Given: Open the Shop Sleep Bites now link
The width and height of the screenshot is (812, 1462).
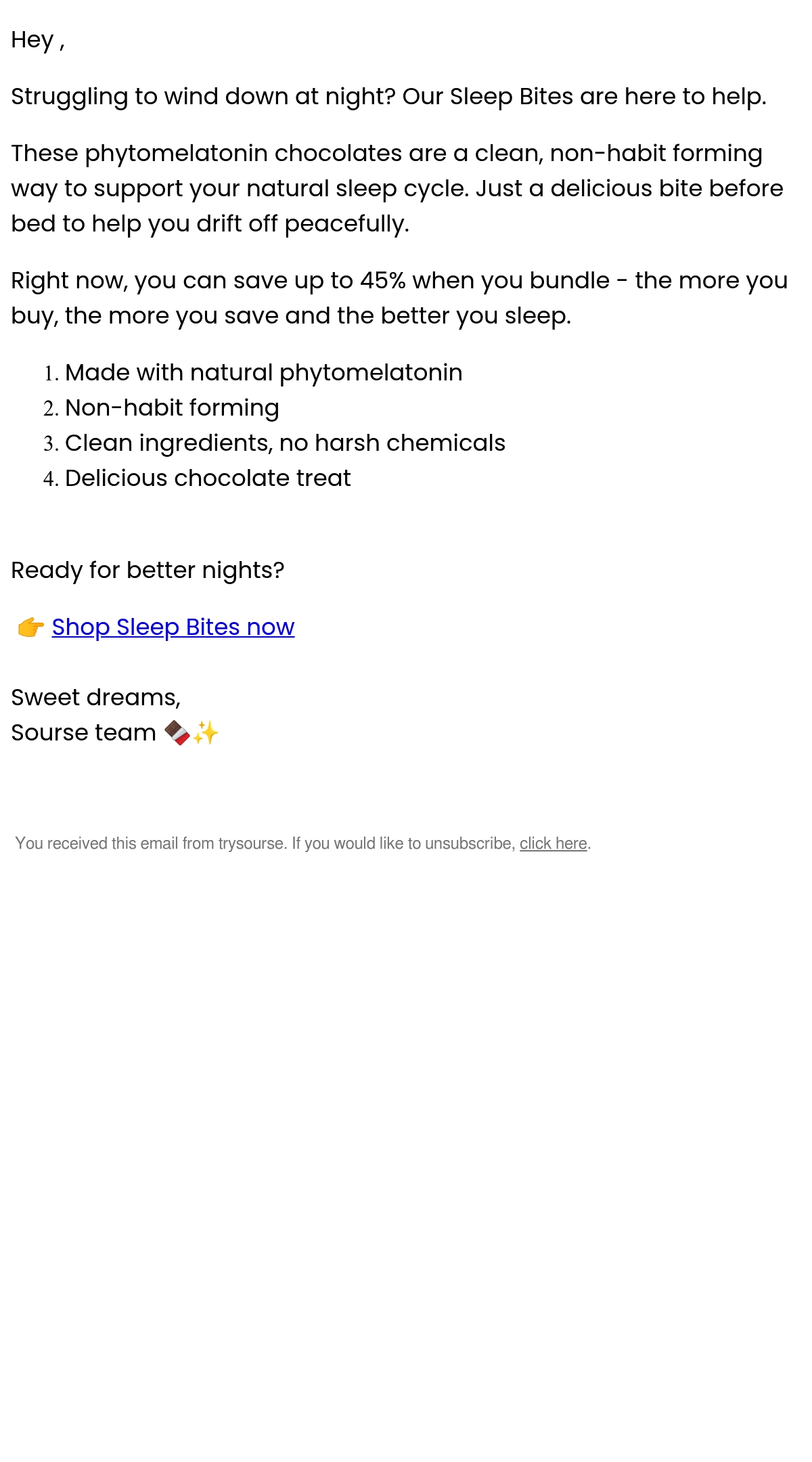Looking at the screenshot, I should coord(173,627).
